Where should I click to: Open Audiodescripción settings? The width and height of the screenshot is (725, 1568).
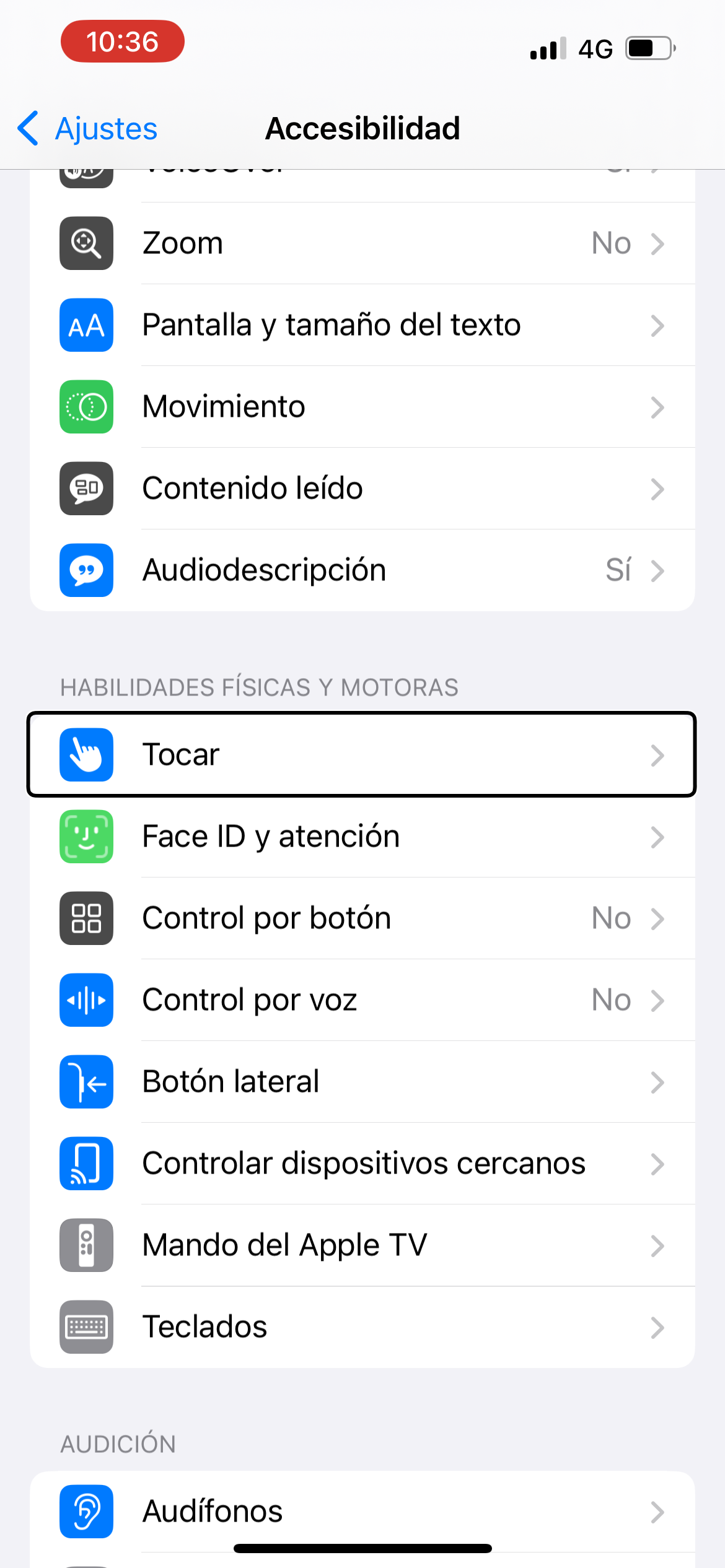362,570
